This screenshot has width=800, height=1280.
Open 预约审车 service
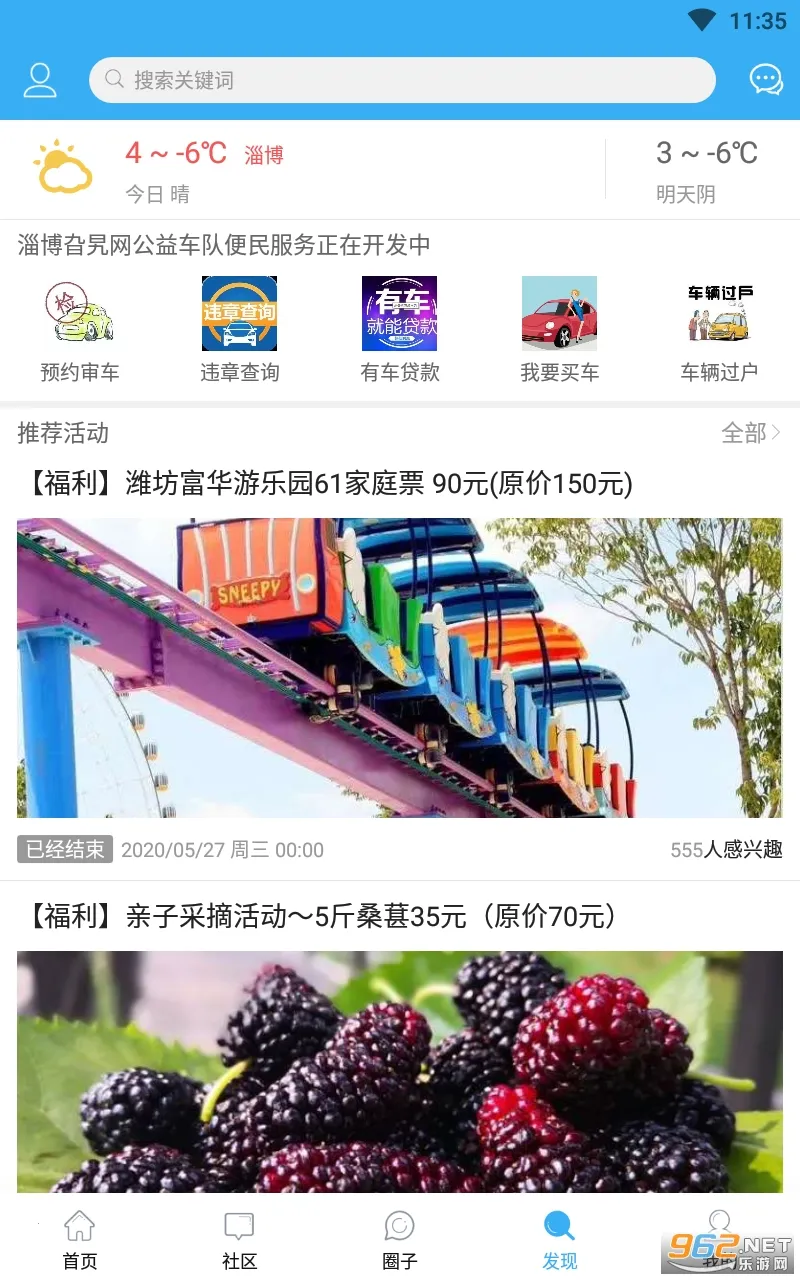[80, 330]
